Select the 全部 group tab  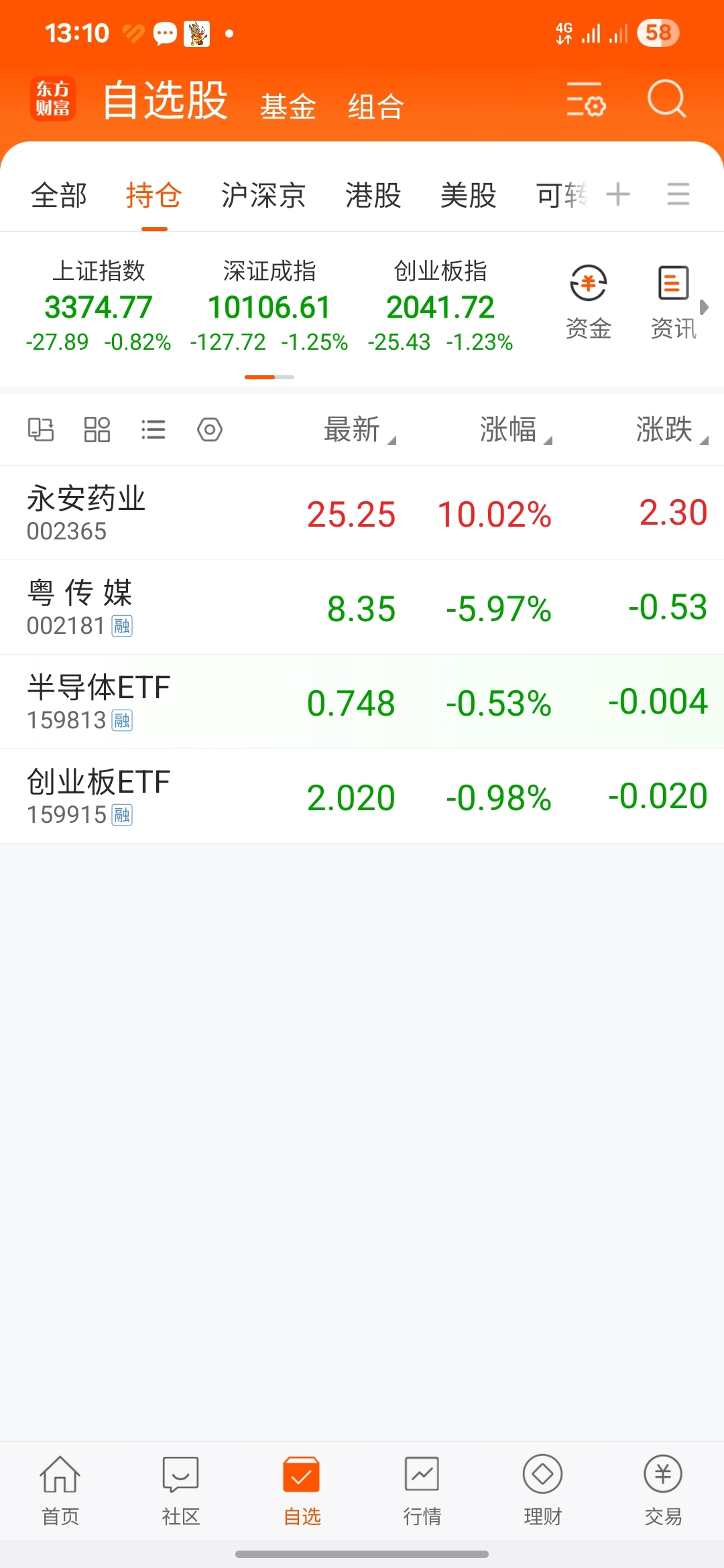pyautogui.click(x=59, y=196)
